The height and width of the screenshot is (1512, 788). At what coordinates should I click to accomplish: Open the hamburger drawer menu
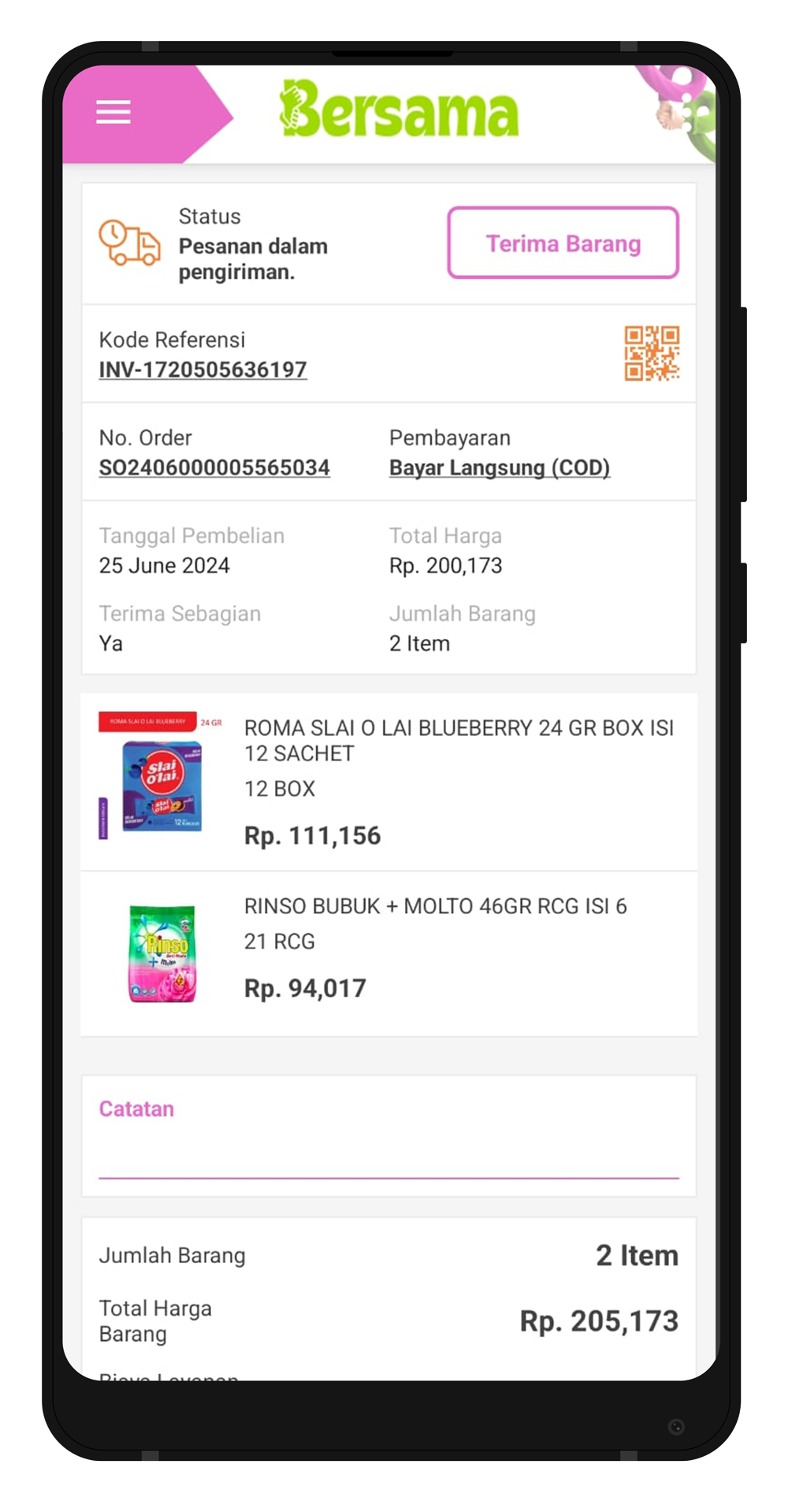pos(113,113)
